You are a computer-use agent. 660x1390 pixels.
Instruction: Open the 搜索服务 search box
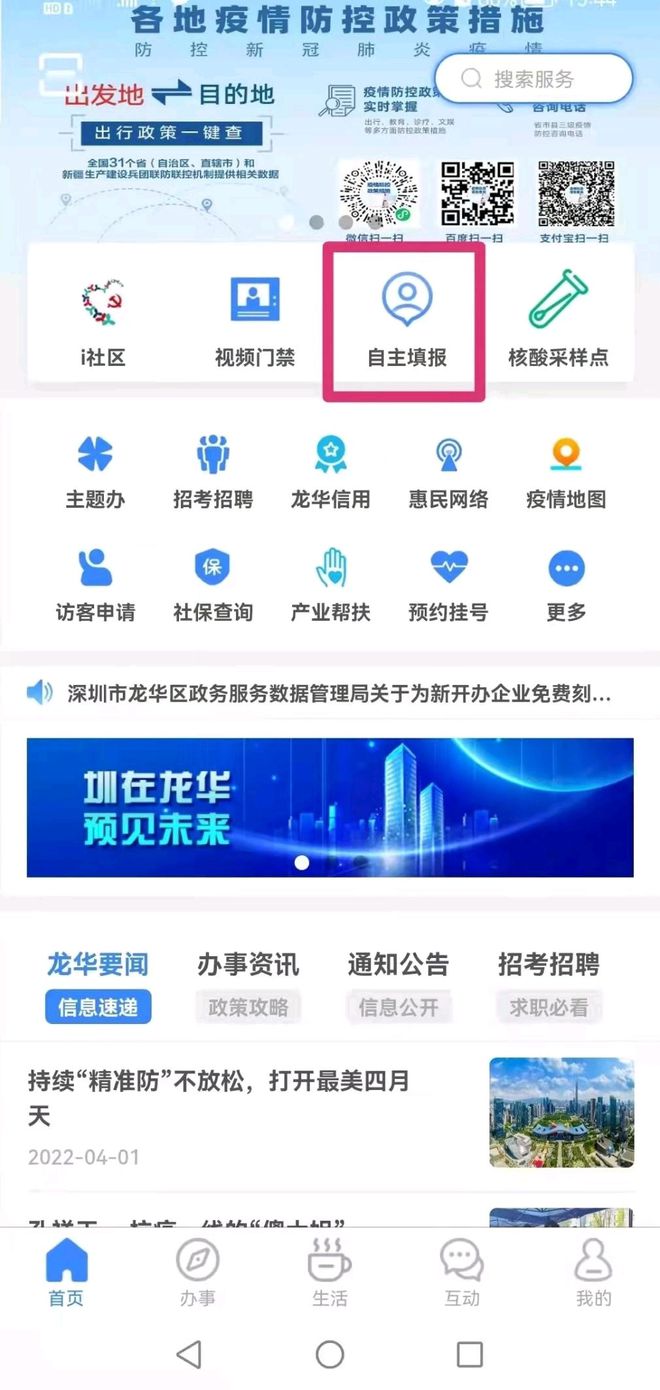[x=534, y=79]
